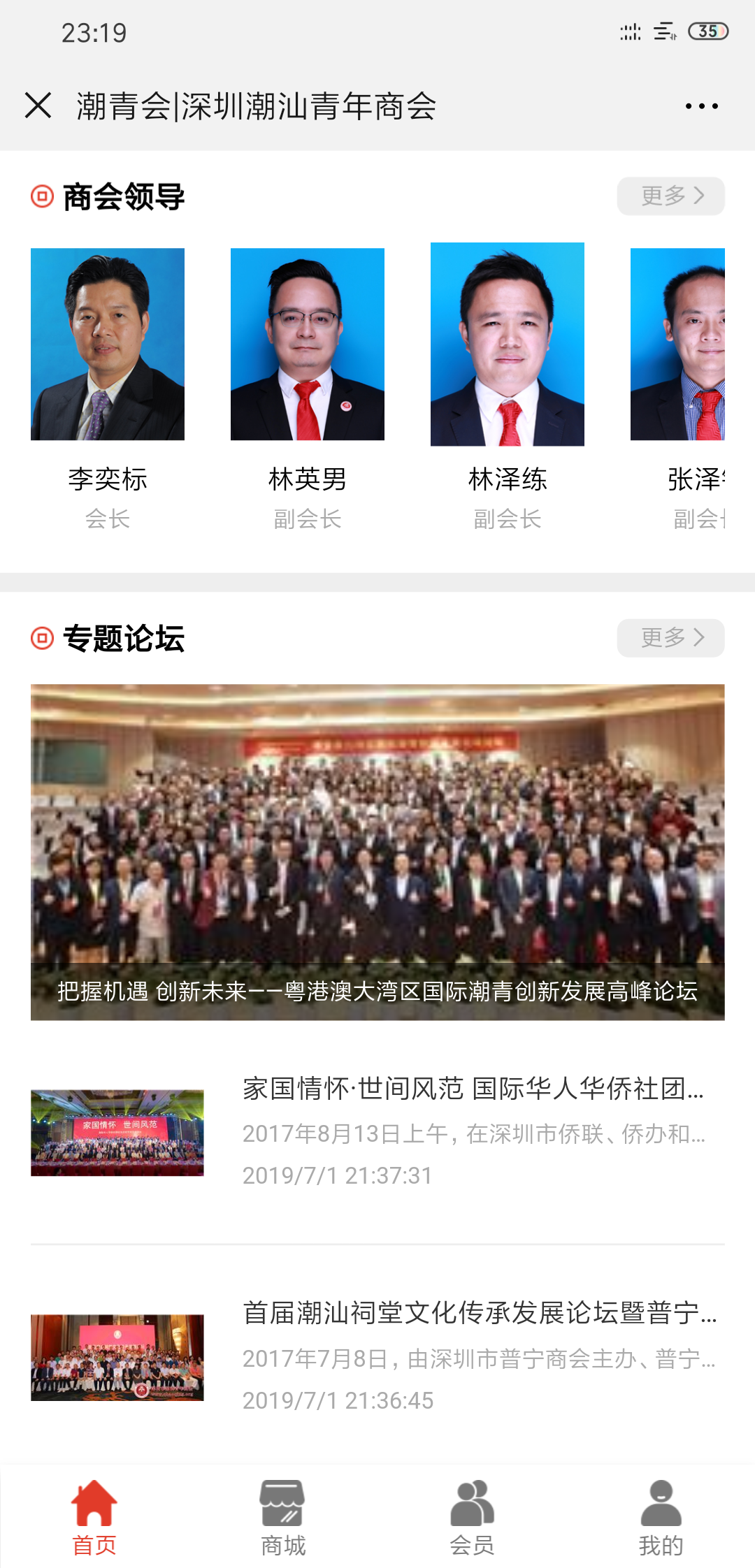
Task: Open the article 家国情怀·世间风范
Action: click(473, 1089)
